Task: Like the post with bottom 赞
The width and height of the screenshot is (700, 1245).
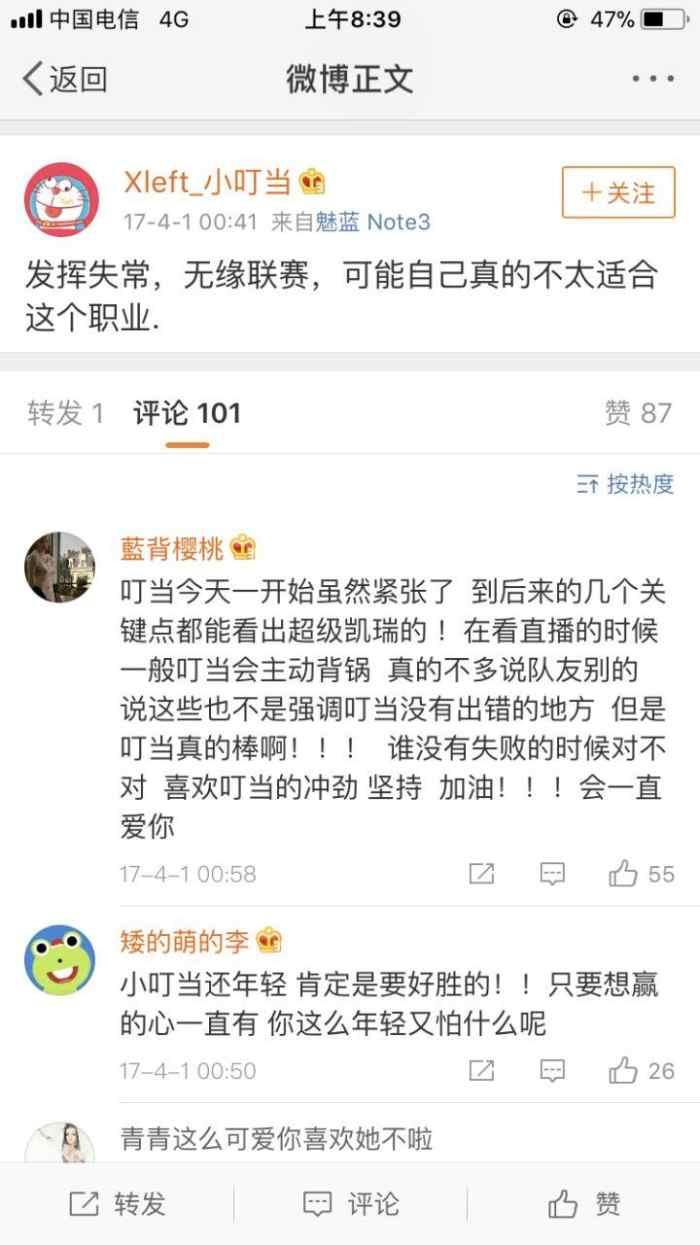Action: point(584,1204)
